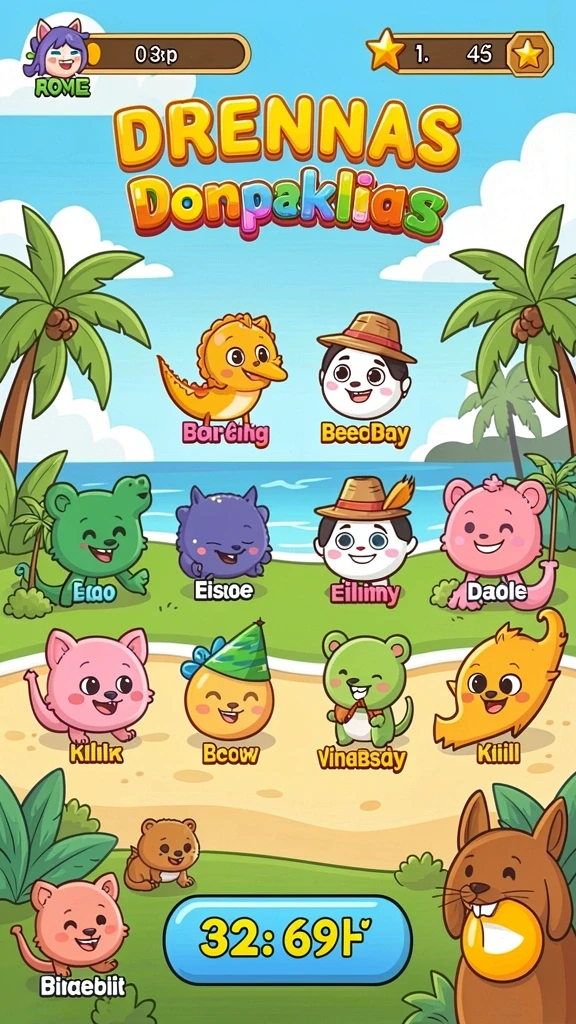Choose the BeeoBay character with straw hat
Screen dimensions: 576x1024
coord(366,366)
